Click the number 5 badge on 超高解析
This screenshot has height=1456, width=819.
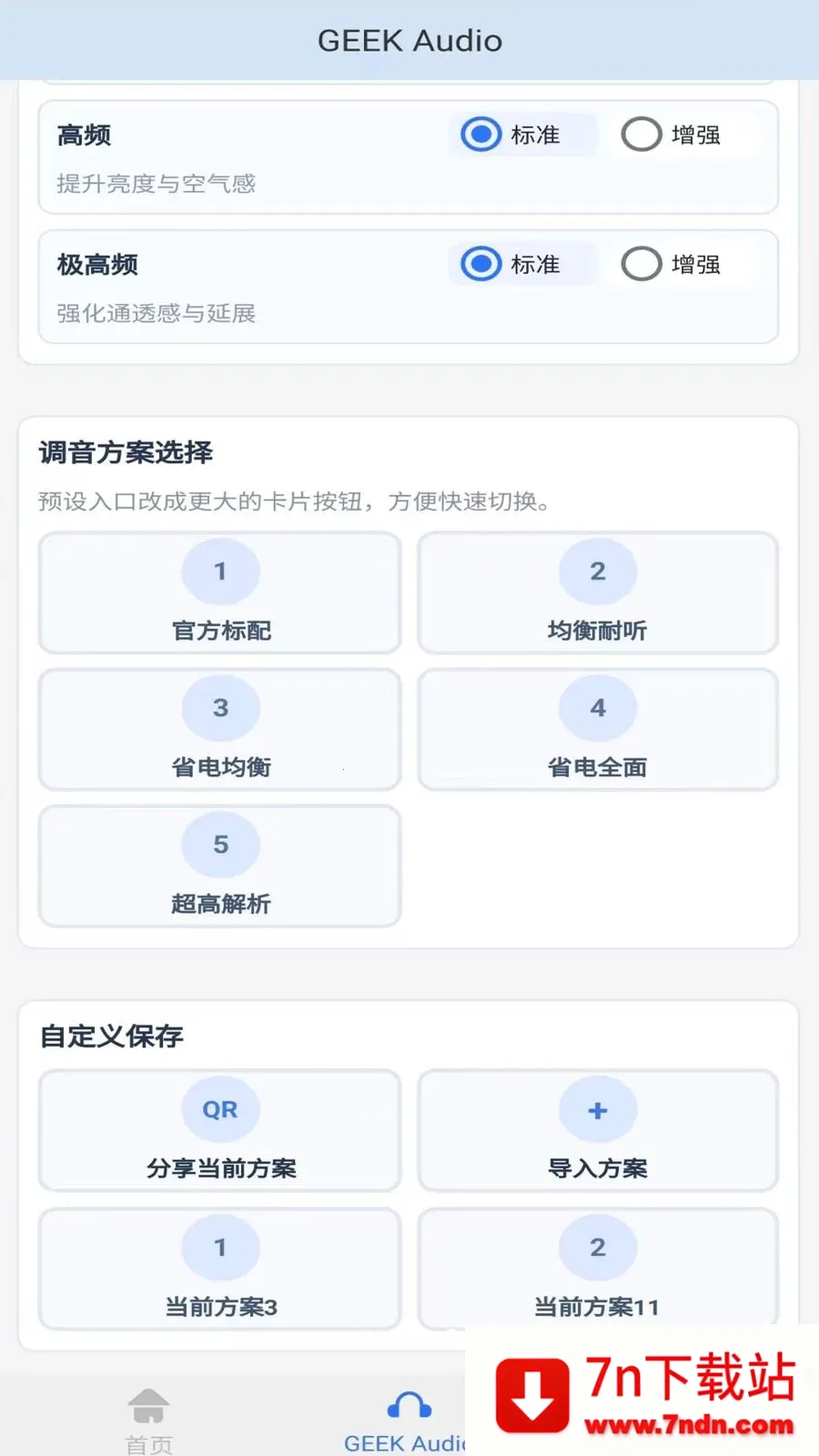[x=219, y=844]
